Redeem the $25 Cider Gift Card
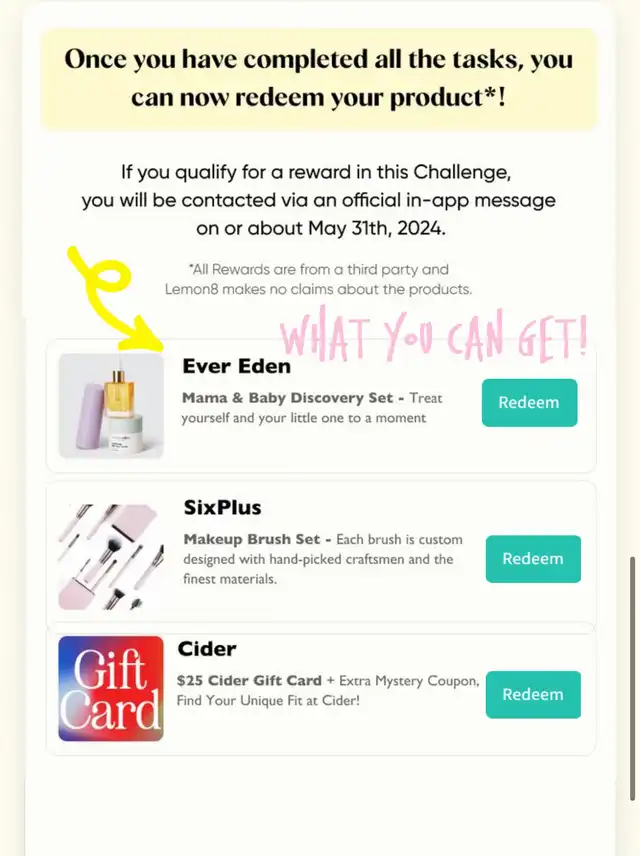This screenshot has width=640, height=856. pyautogui.click(x=533, y=694)
